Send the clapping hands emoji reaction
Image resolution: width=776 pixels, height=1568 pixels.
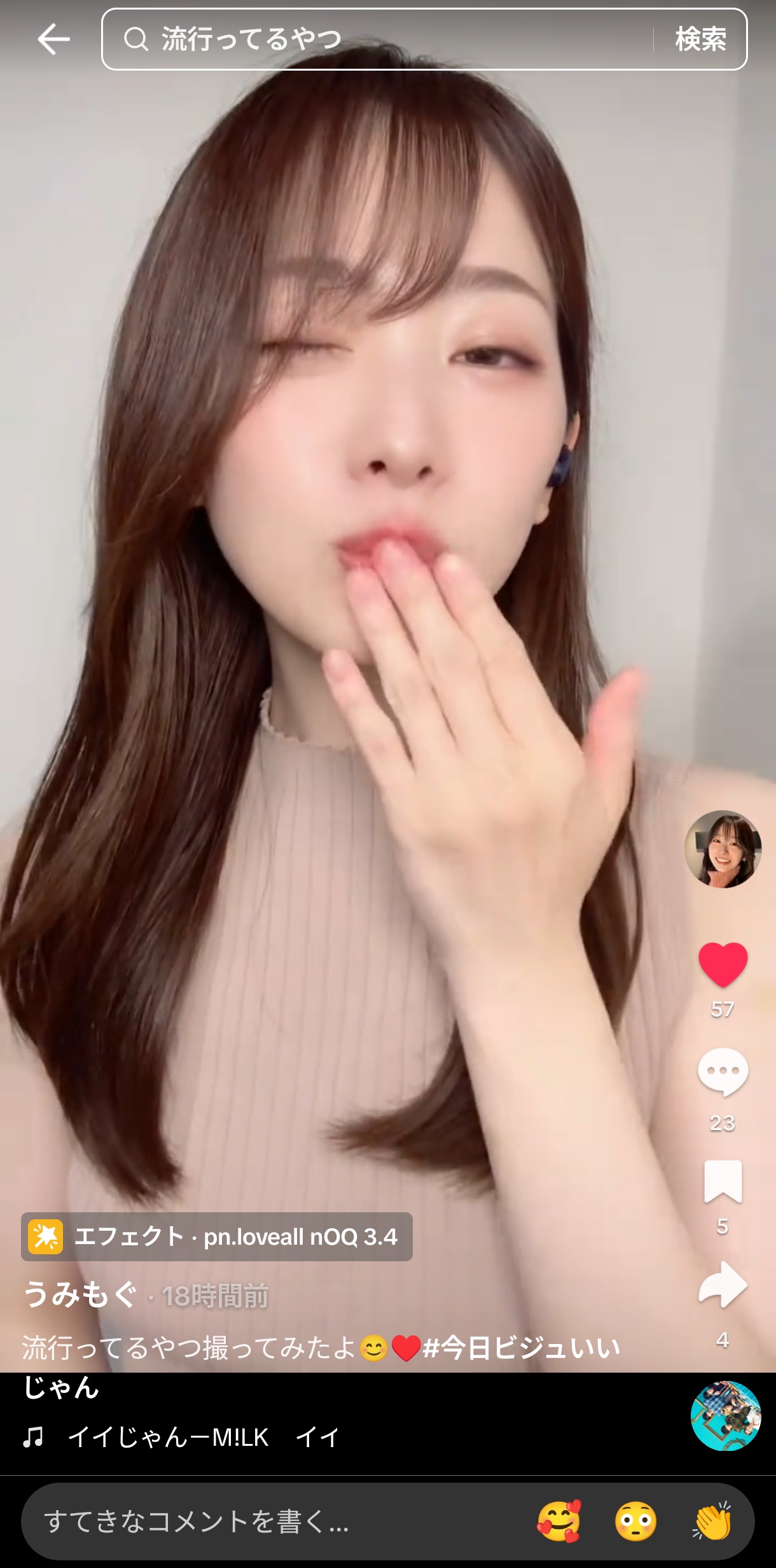coord(712,1522)
